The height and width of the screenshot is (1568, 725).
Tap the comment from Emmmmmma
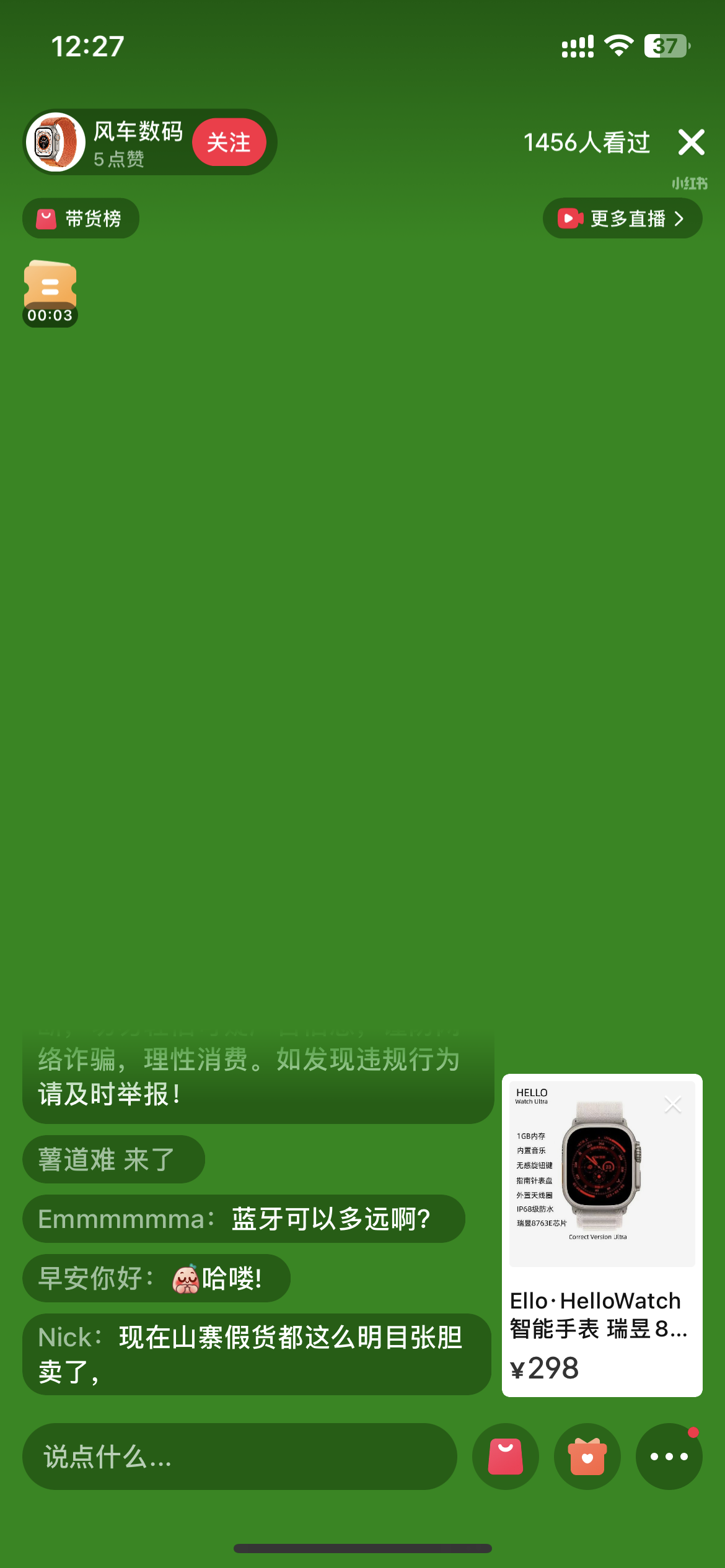[244, 1219]
